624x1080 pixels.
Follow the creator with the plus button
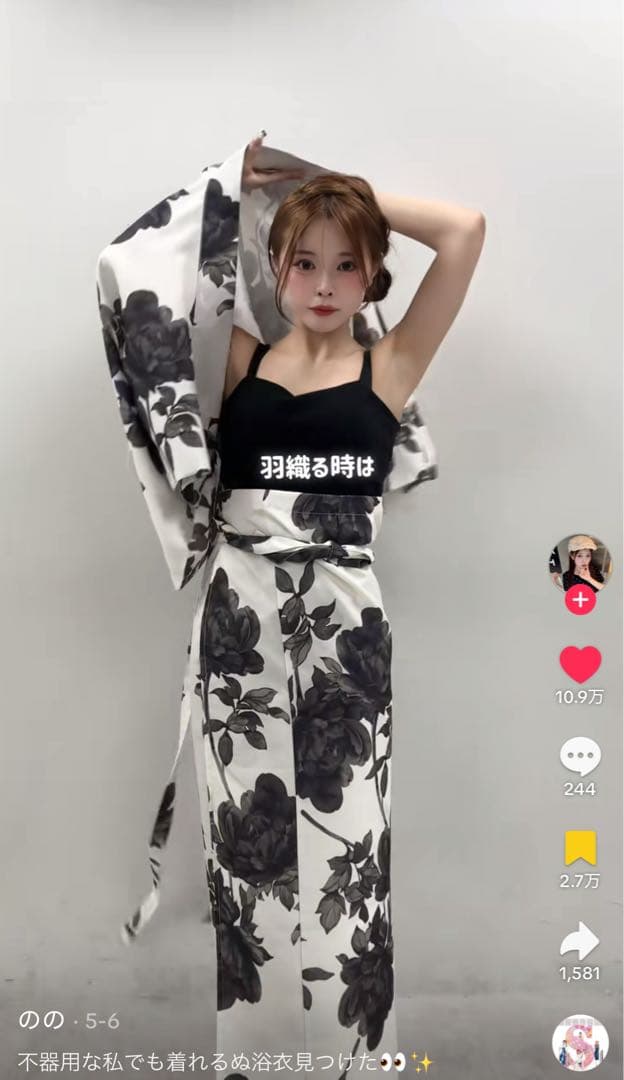tap(580, 600)
